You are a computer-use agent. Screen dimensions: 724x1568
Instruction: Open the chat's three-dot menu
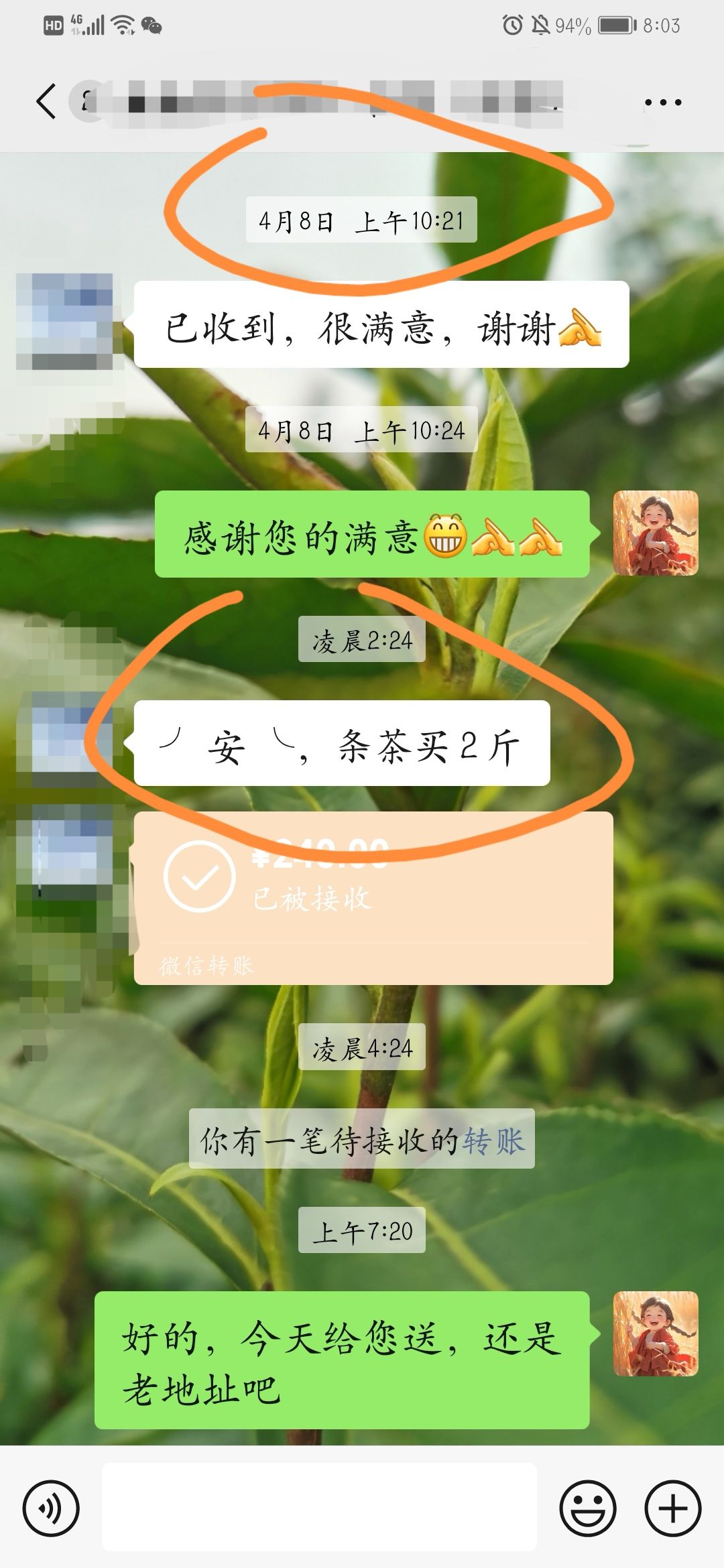[662, 103]
